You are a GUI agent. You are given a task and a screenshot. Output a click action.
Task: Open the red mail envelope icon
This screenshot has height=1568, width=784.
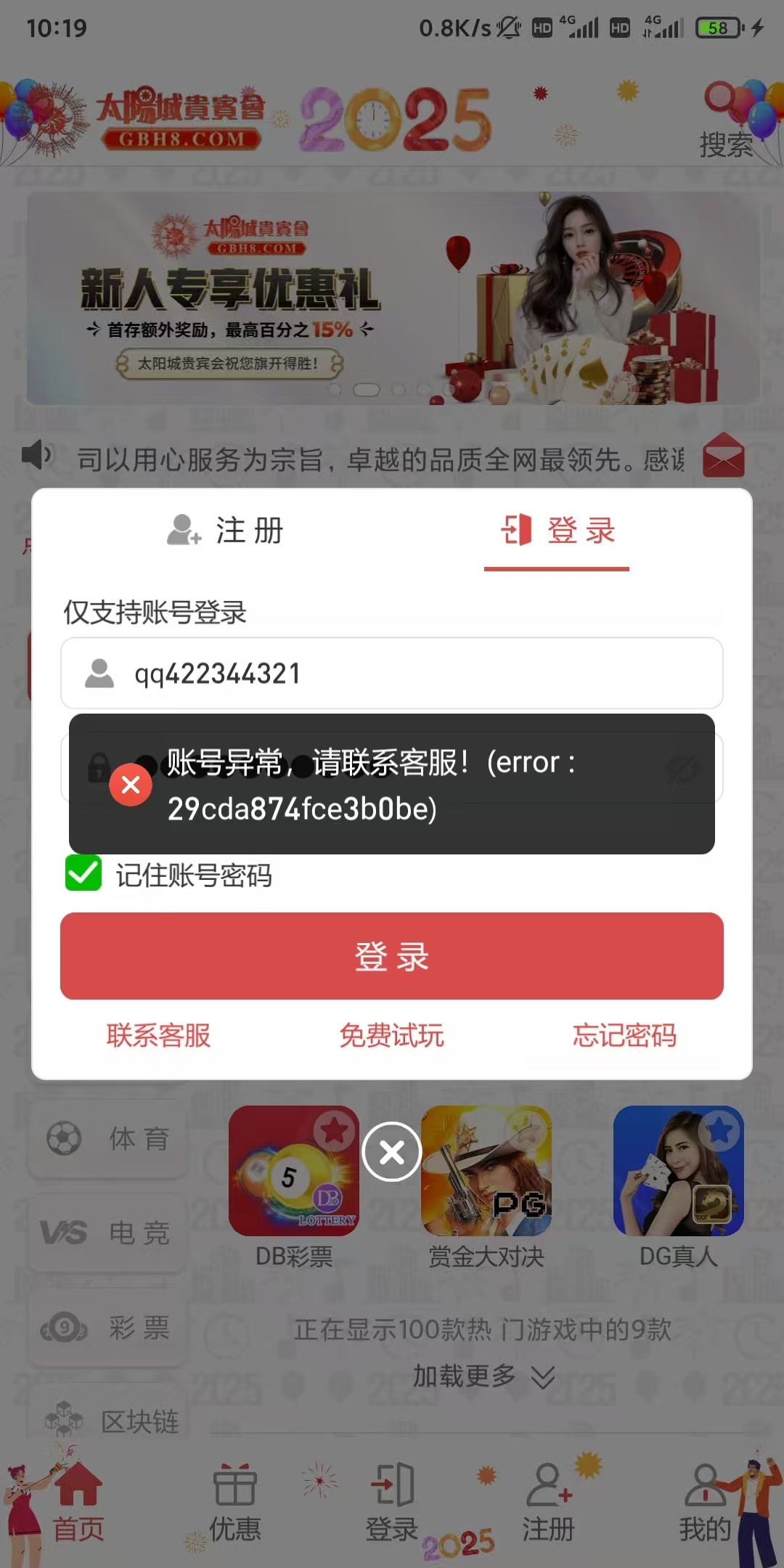723,456
